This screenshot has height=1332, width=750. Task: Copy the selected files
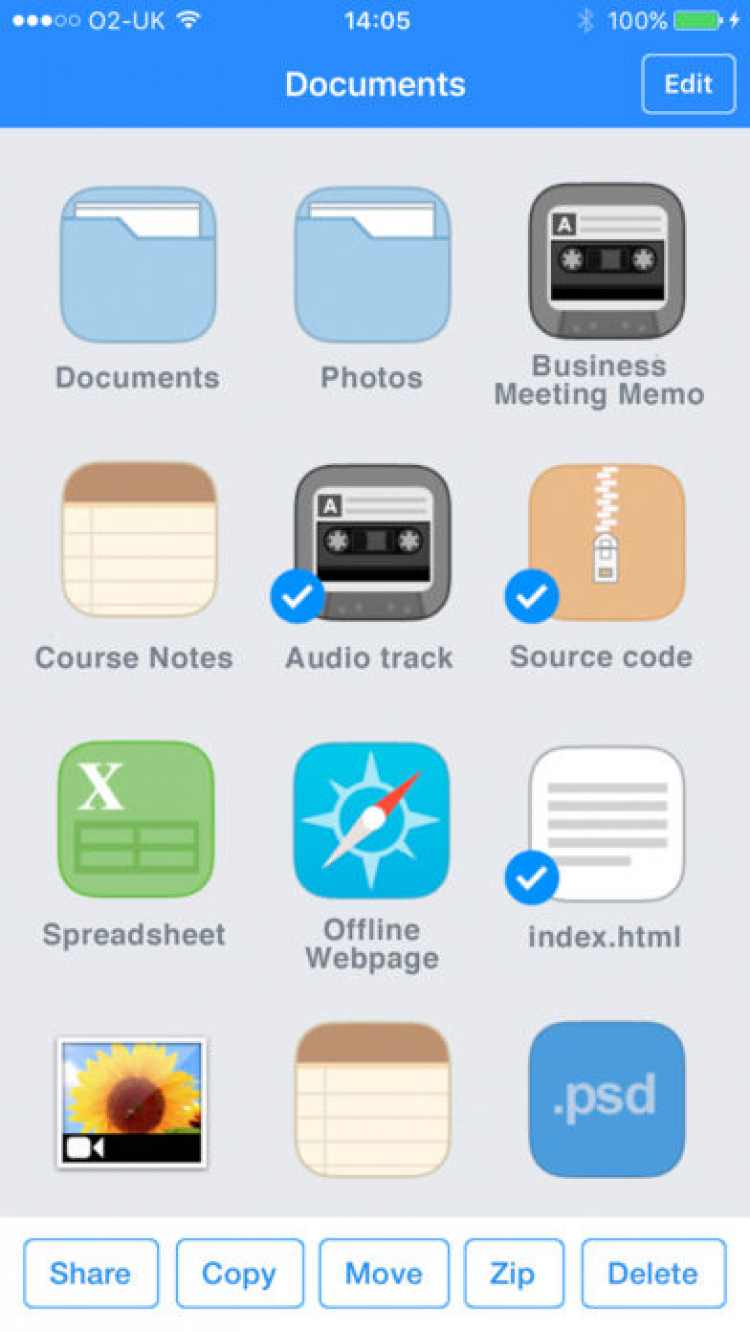pos(239,1273)
